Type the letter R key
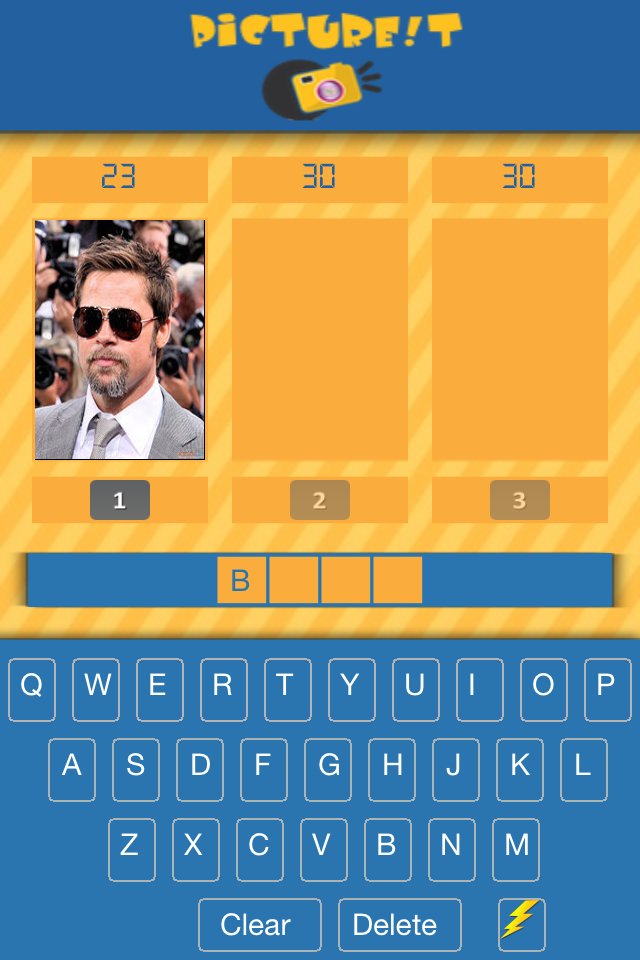Image resolution: width=640 pixels, height=960 pixels. click(224, 689)
